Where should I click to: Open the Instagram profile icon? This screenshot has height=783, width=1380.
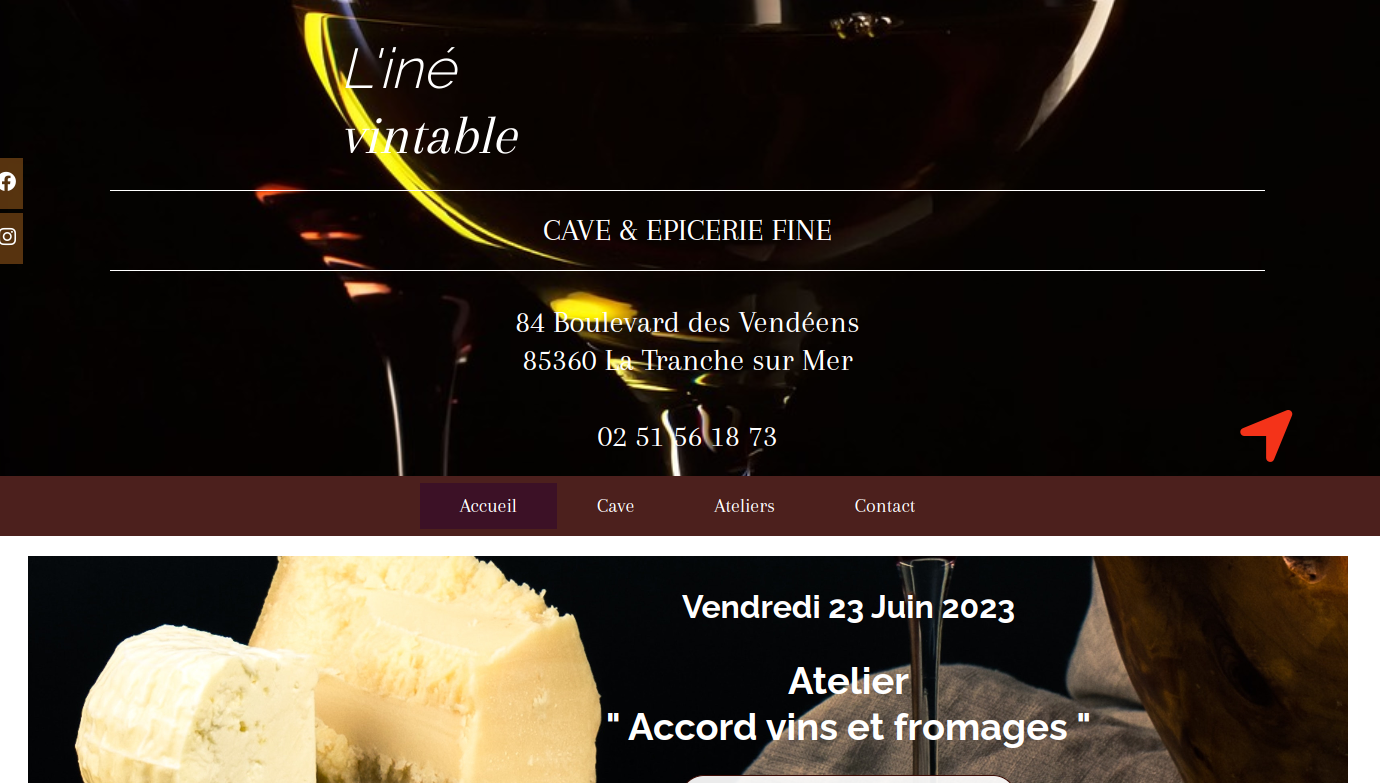(x=9, y=237)
